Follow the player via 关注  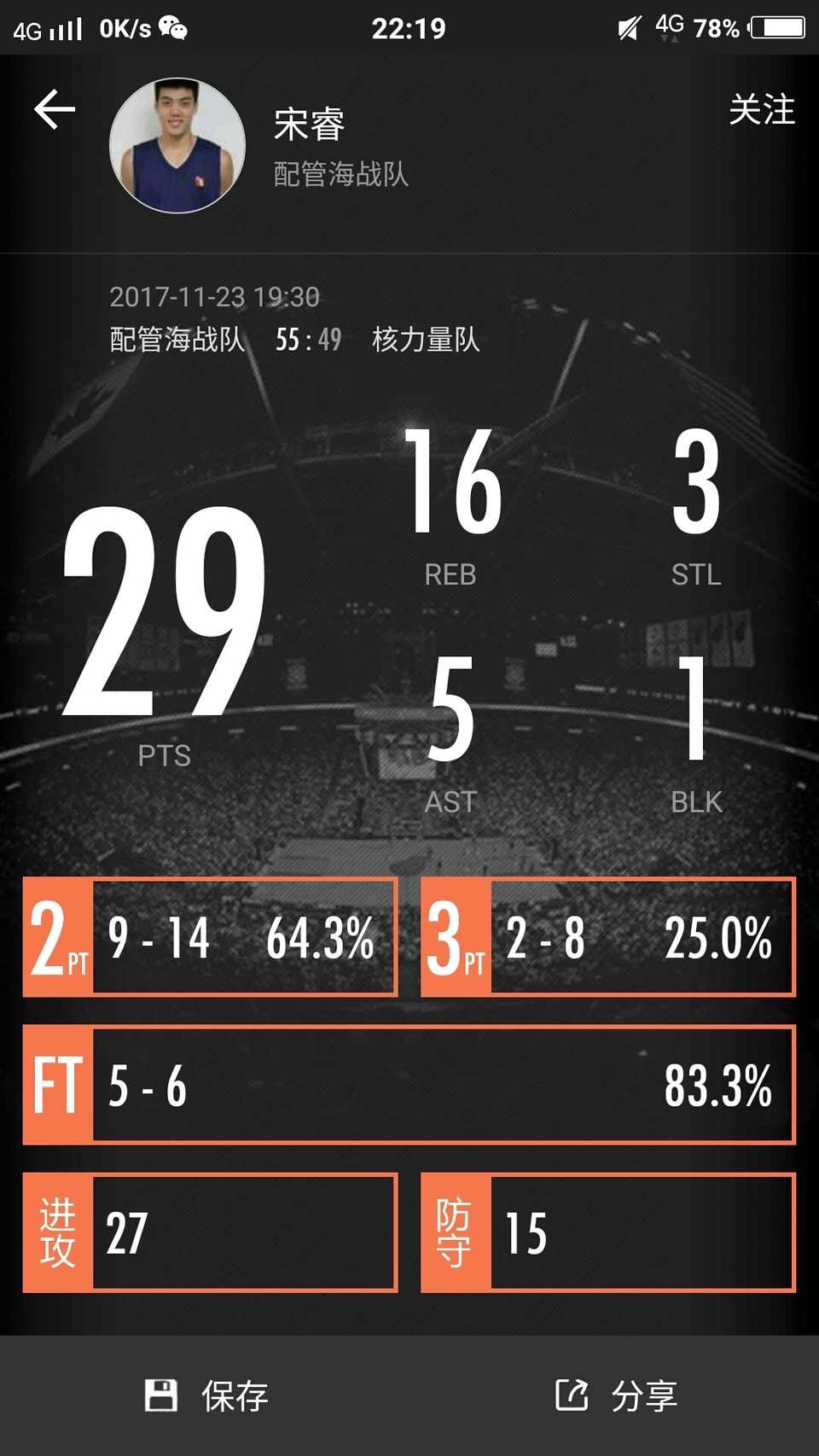[761, 110]
